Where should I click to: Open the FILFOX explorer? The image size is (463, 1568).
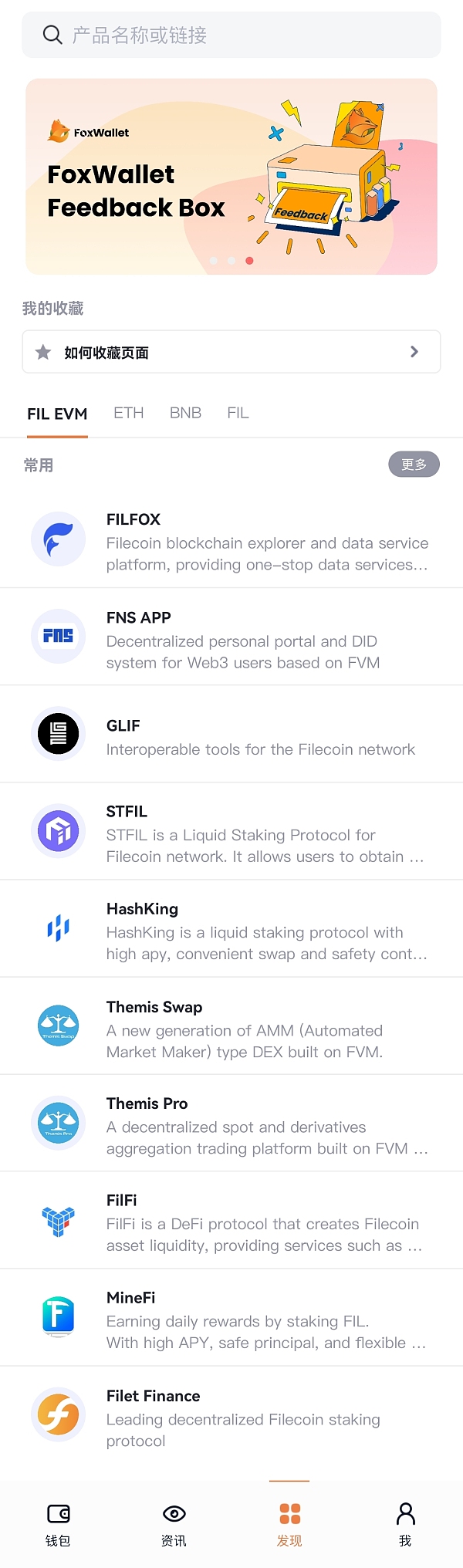pos(231,540)
